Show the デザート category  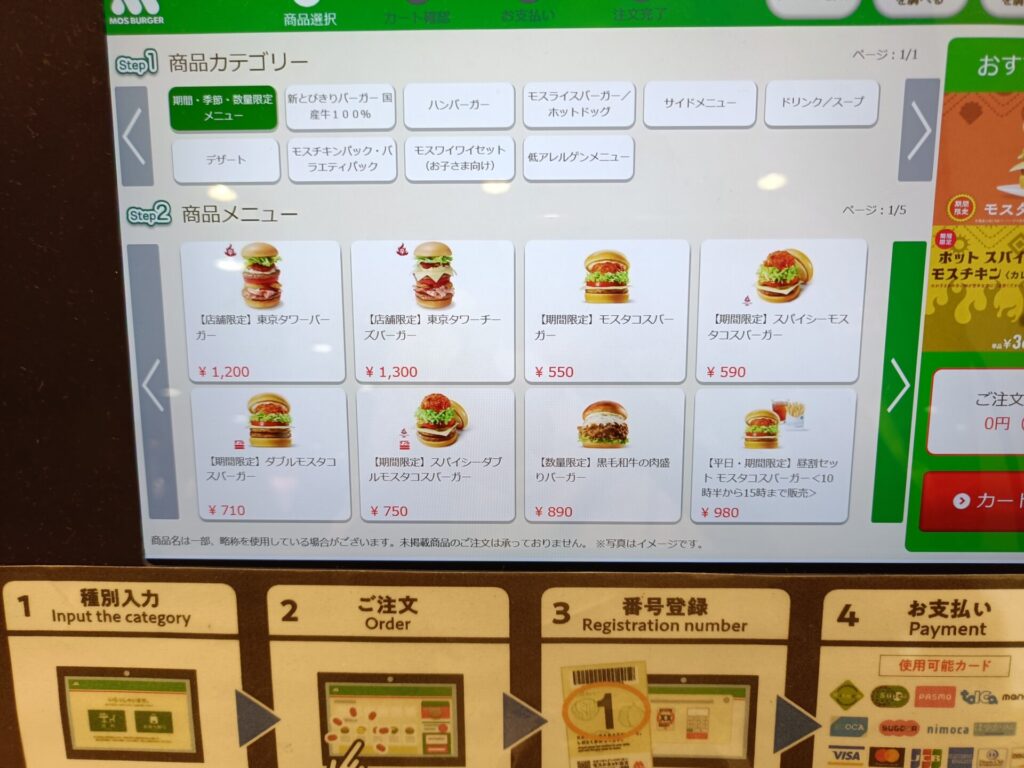tap(226, 160)
